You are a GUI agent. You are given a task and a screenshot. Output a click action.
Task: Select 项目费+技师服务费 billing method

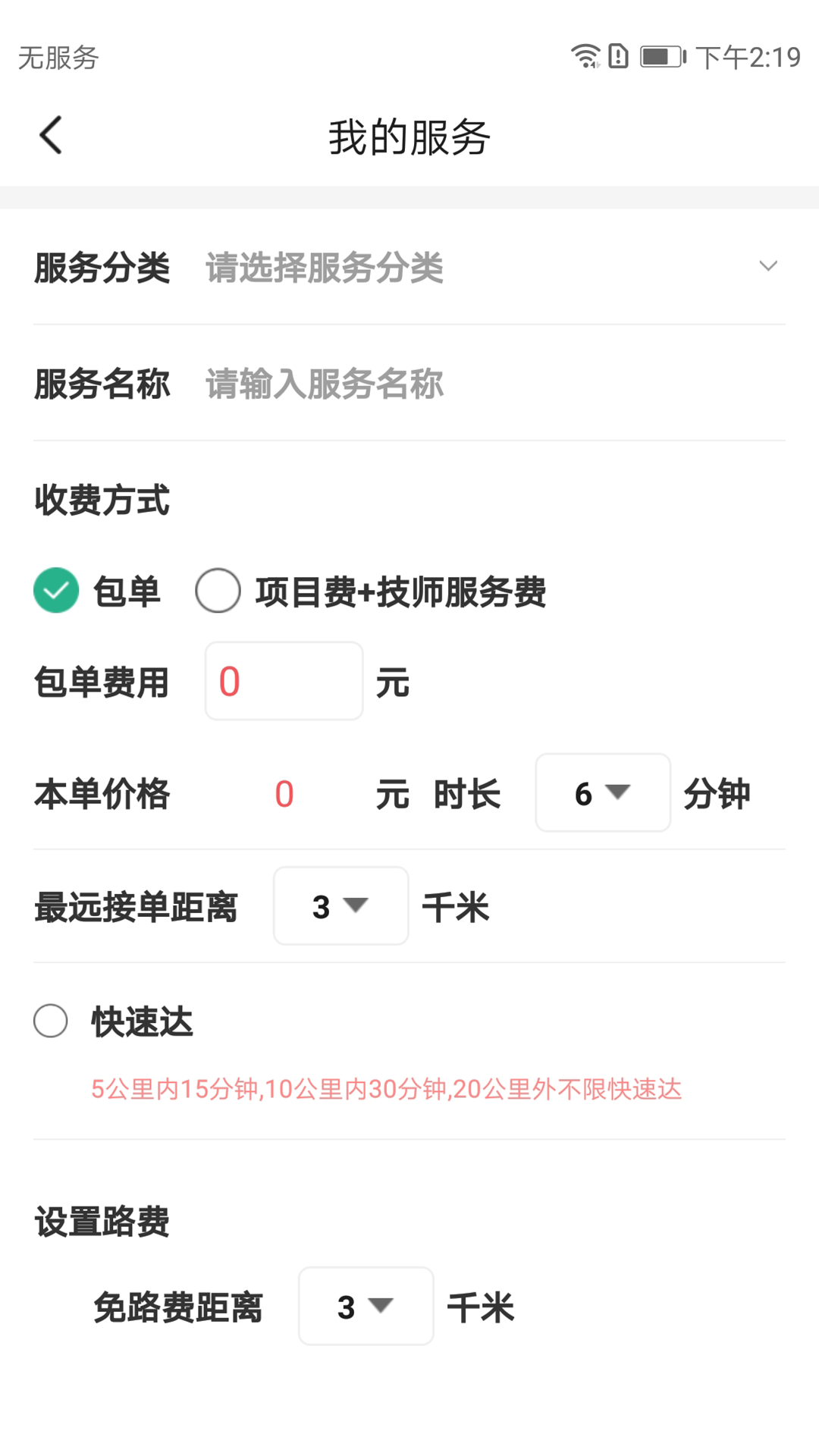point(218,590)
